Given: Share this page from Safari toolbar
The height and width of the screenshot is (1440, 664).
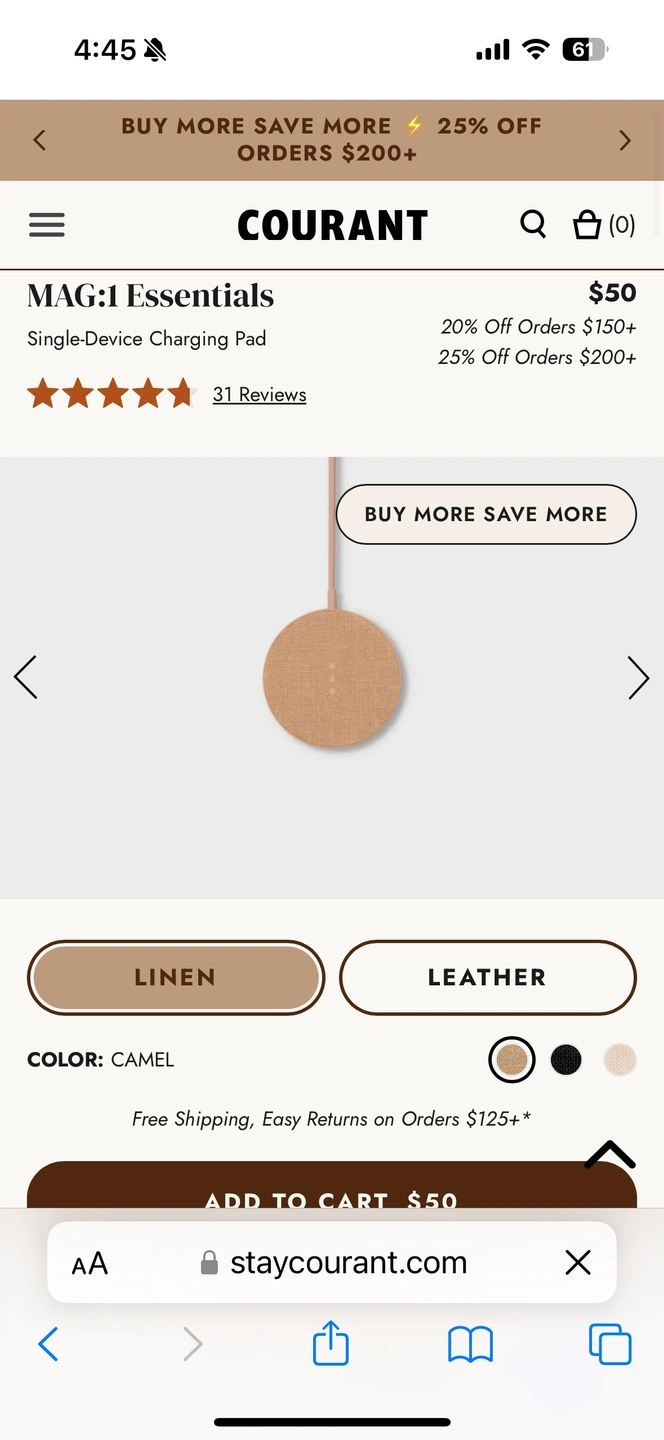Looking at the screenshot, I should click(331, 1343).
